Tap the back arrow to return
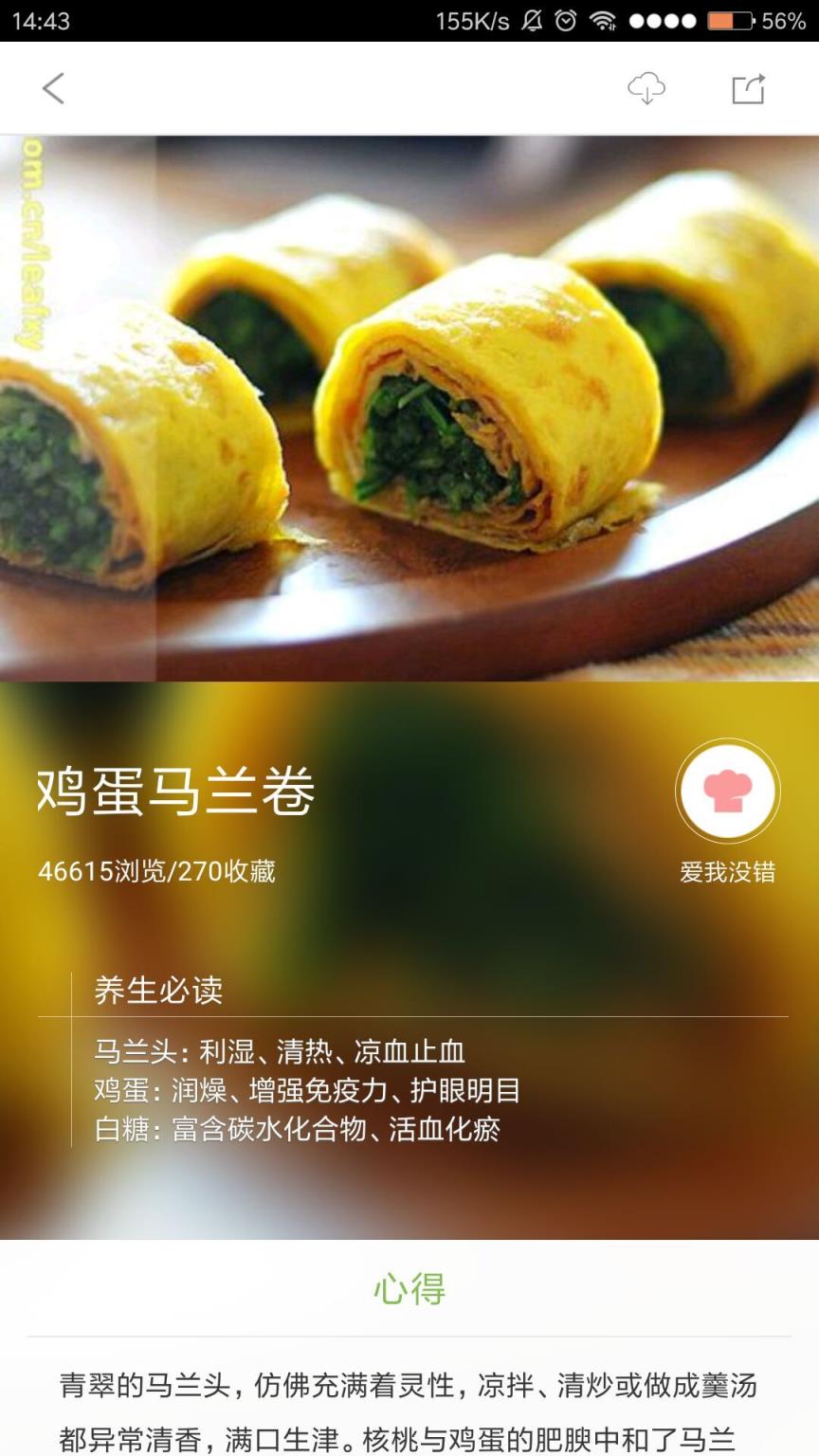 pos(54,88)
